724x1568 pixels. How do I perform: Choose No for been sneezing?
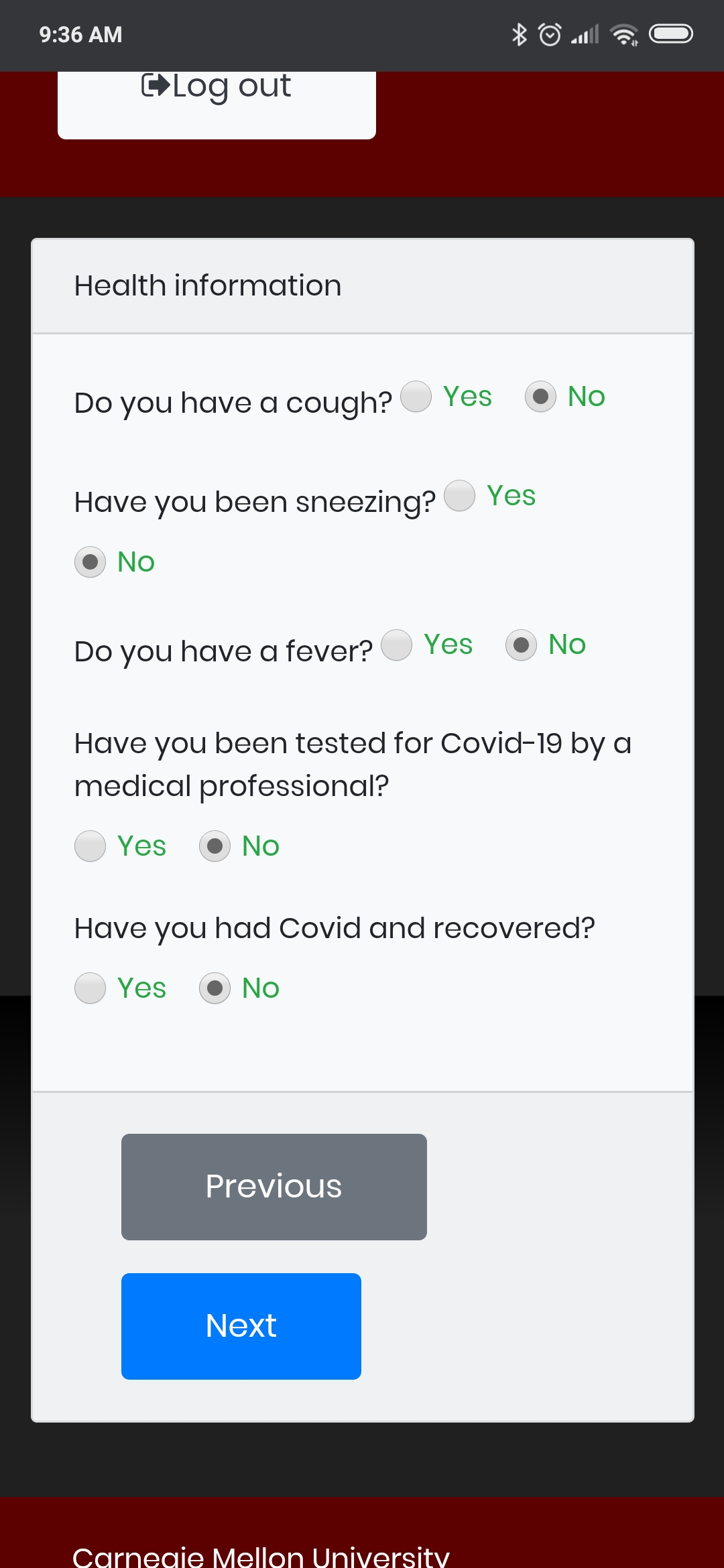pos(90,562)
